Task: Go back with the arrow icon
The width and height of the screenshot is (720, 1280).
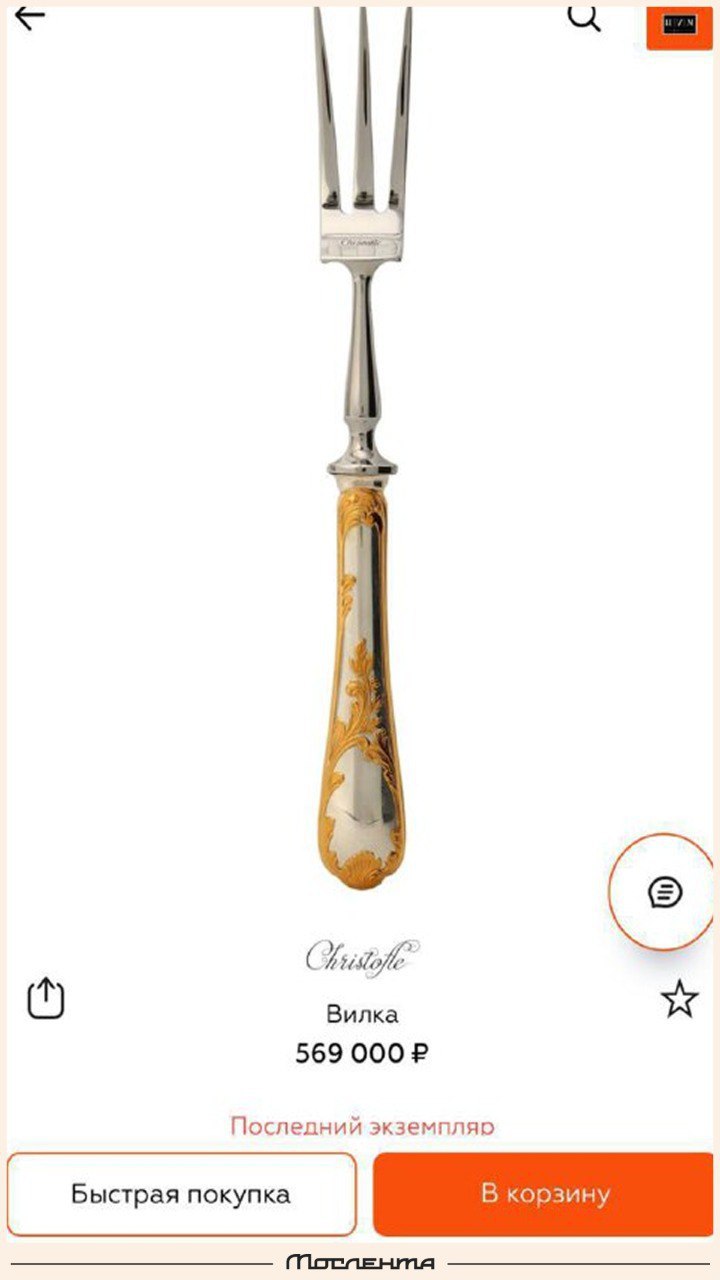Action: tap(30, 16)
